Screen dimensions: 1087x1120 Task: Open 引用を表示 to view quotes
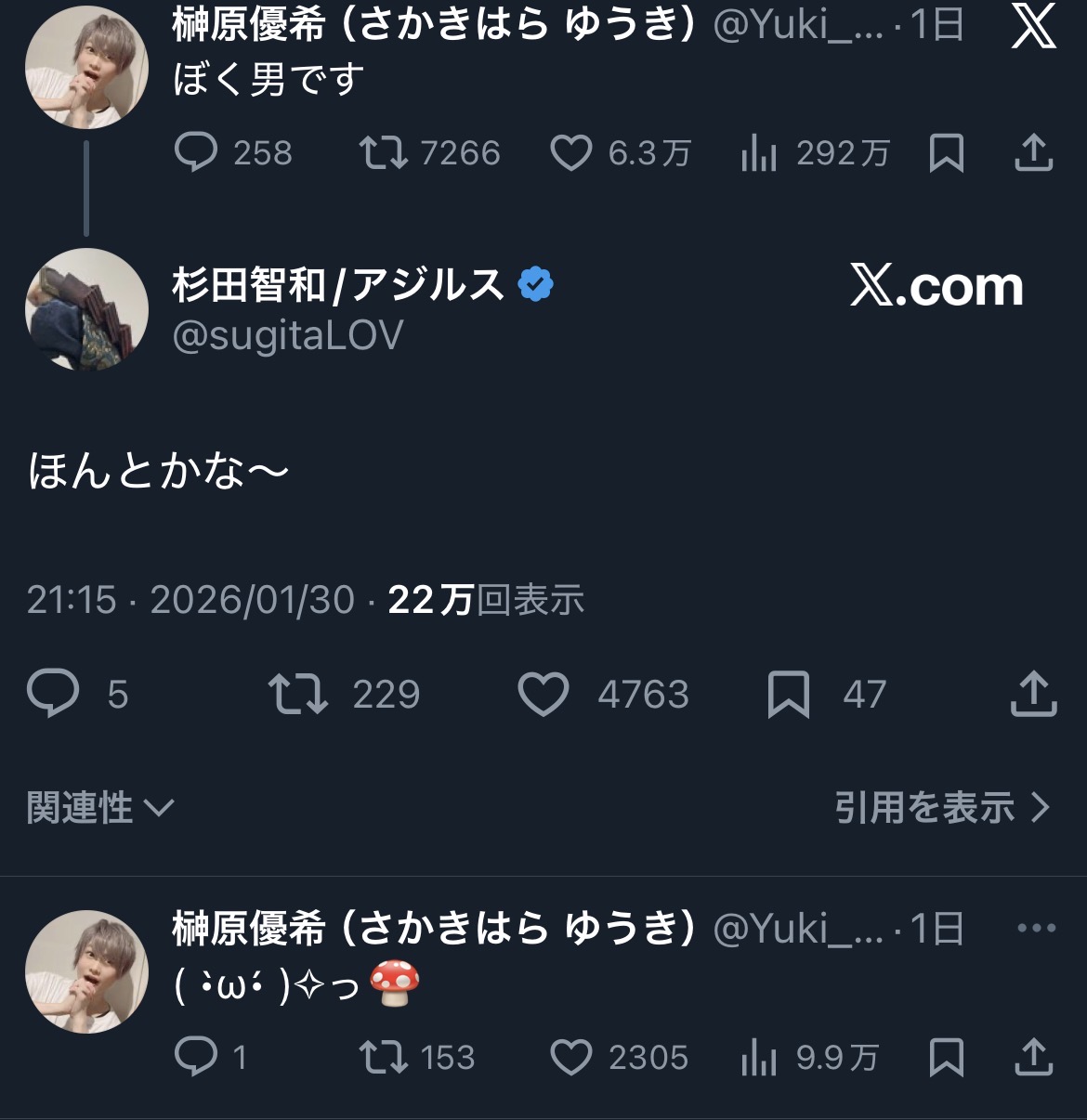(x=941, y=808)
